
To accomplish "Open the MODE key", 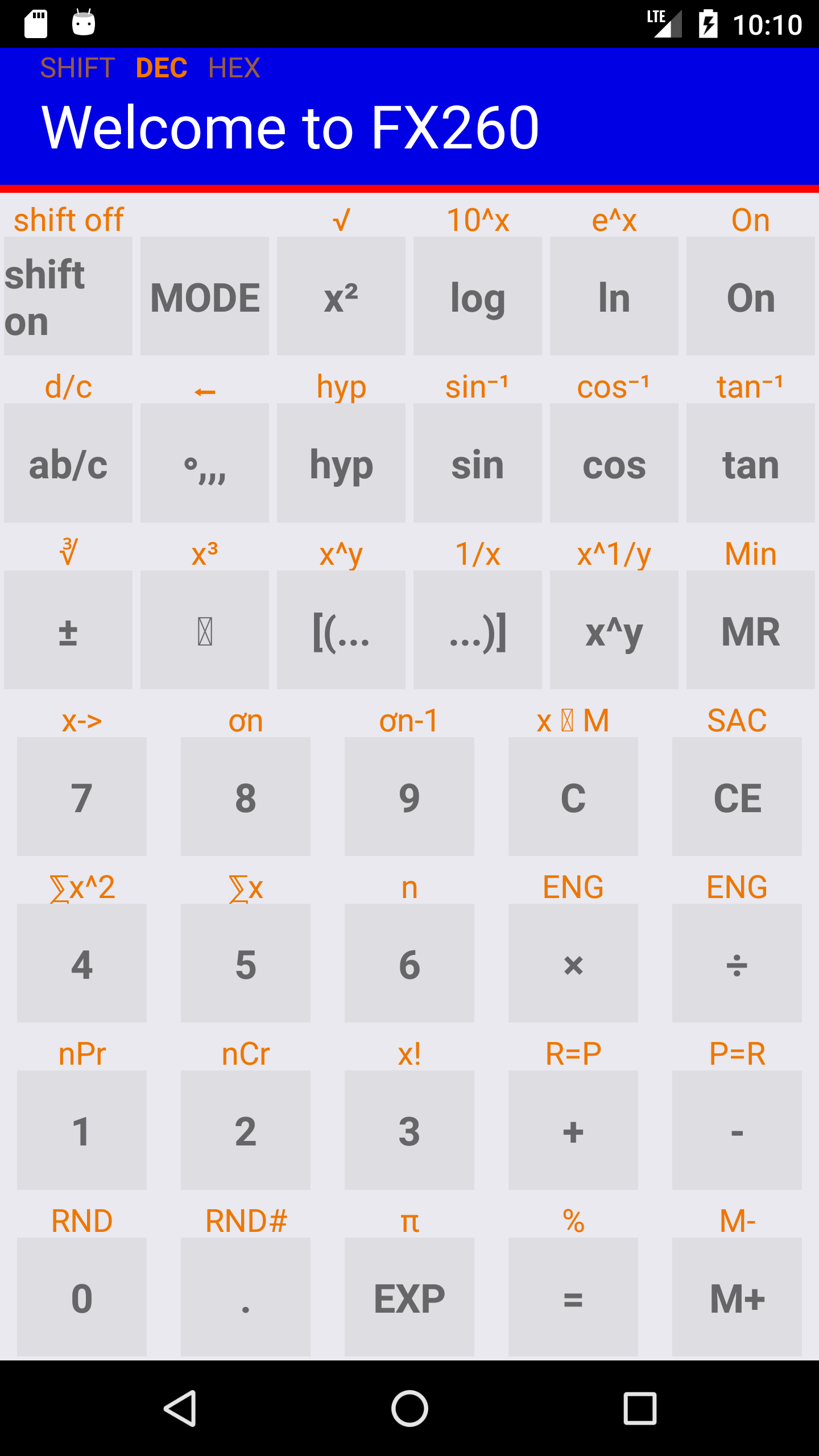I will 205,296.
